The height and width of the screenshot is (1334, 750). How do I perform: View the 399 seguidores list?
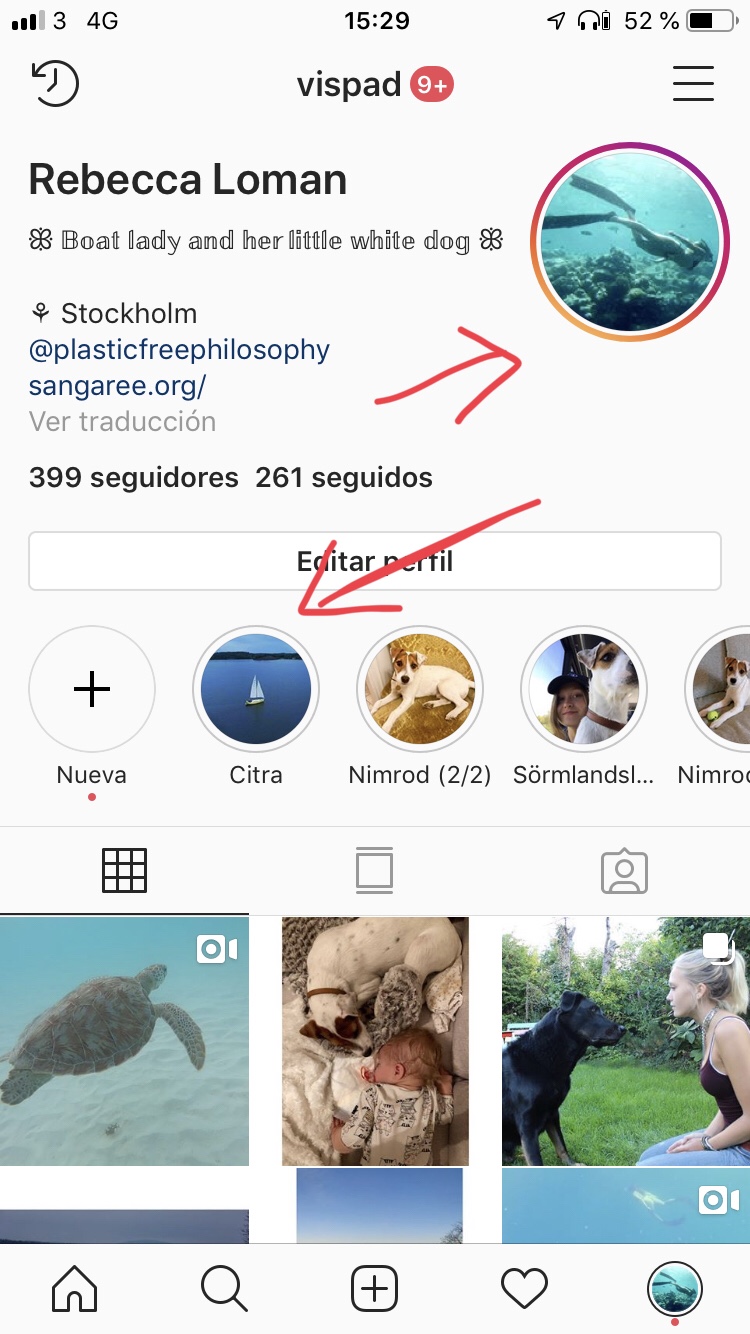pyautogui.click(x=133, y=478)
